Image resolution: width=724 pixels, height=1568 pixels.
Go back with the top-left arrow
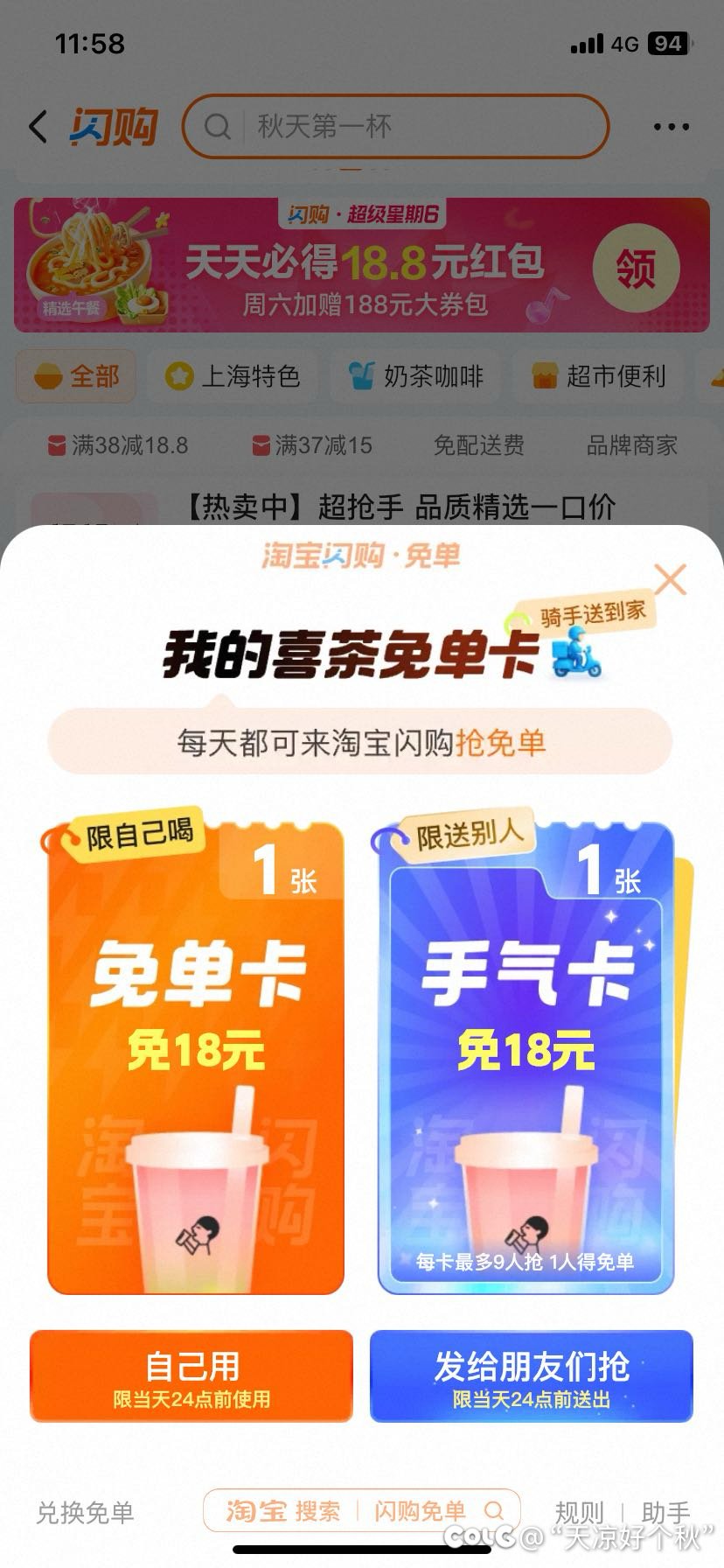pos(38,127)
